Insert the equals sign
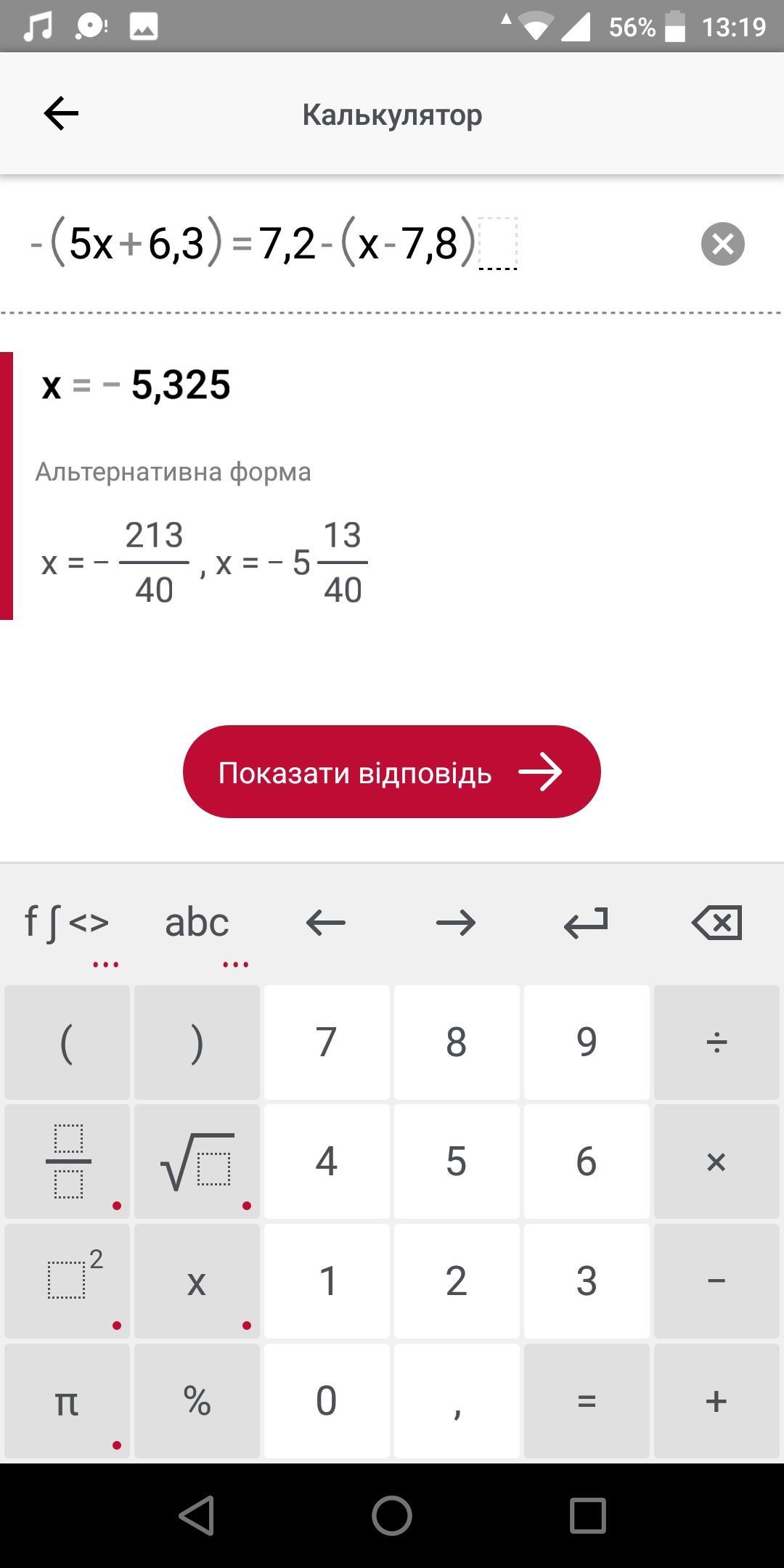The image size is (784, 1568). (x=586, y=1400)
